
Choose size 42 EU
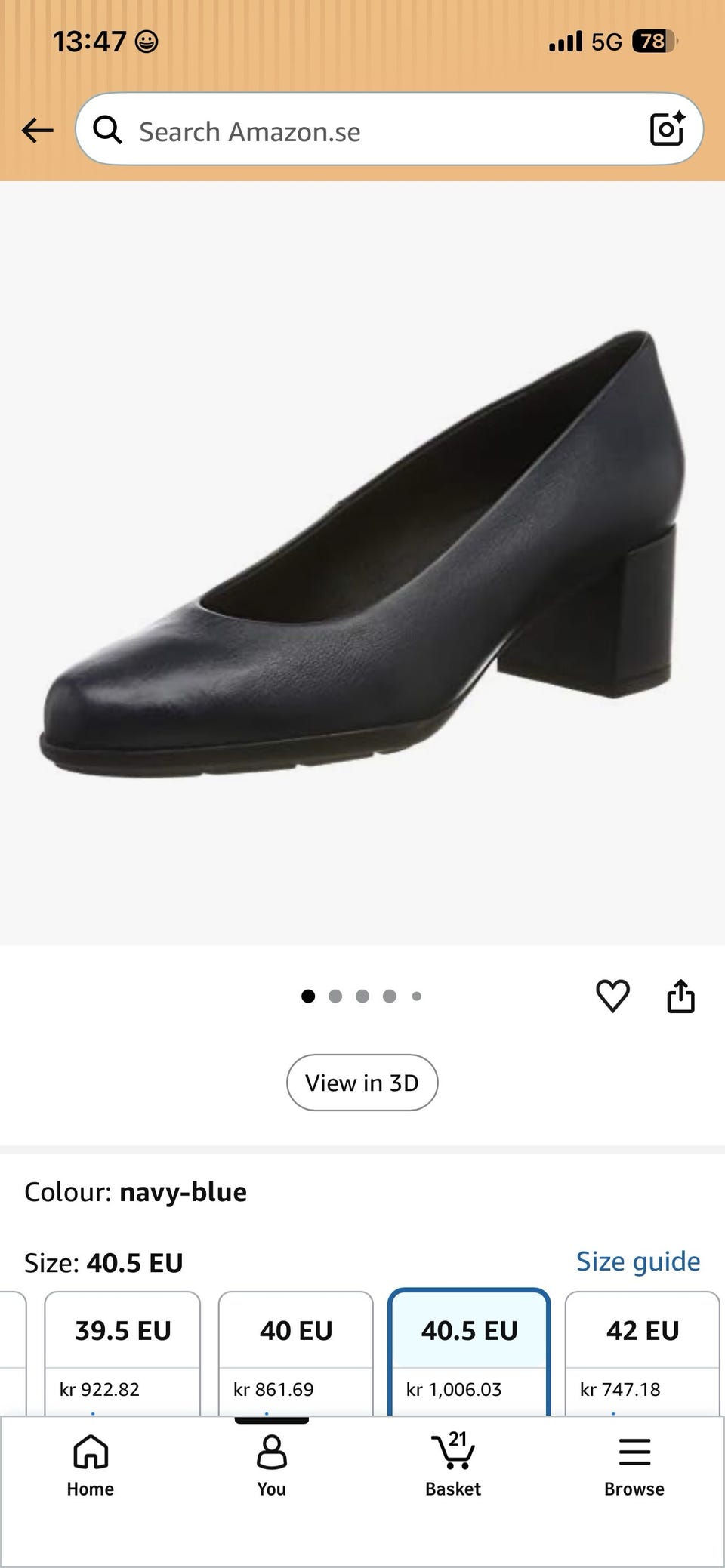point(643,1353)
